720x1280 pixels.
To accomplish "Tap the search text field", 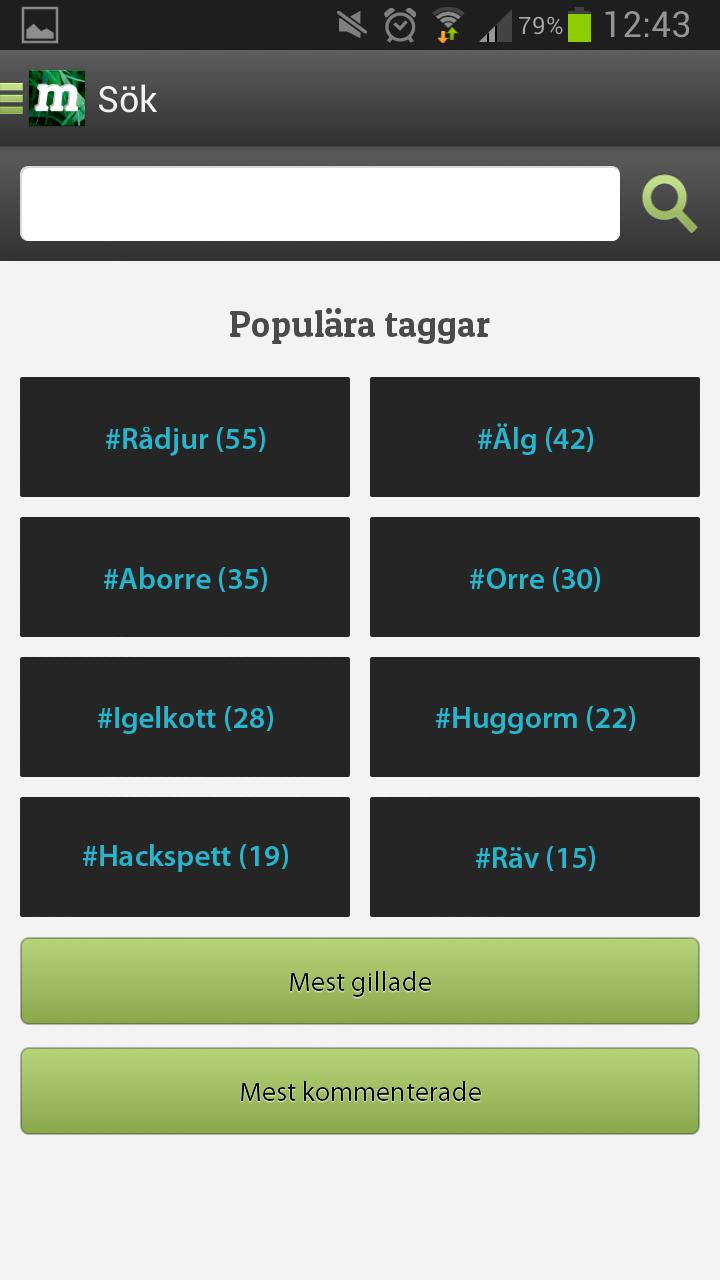I will point(320,204).
